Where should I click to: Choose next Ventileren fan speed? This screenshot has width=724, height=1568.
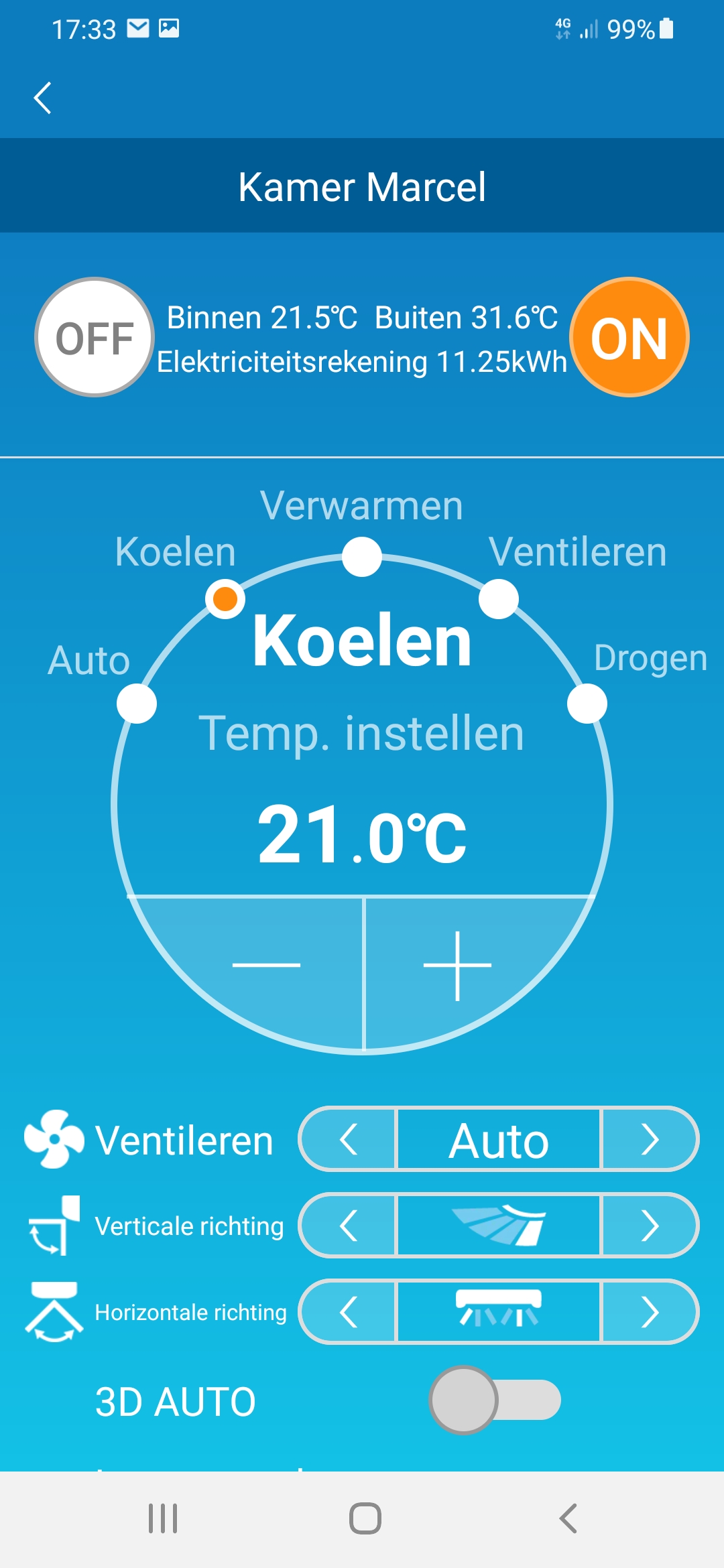point(649,1139)
